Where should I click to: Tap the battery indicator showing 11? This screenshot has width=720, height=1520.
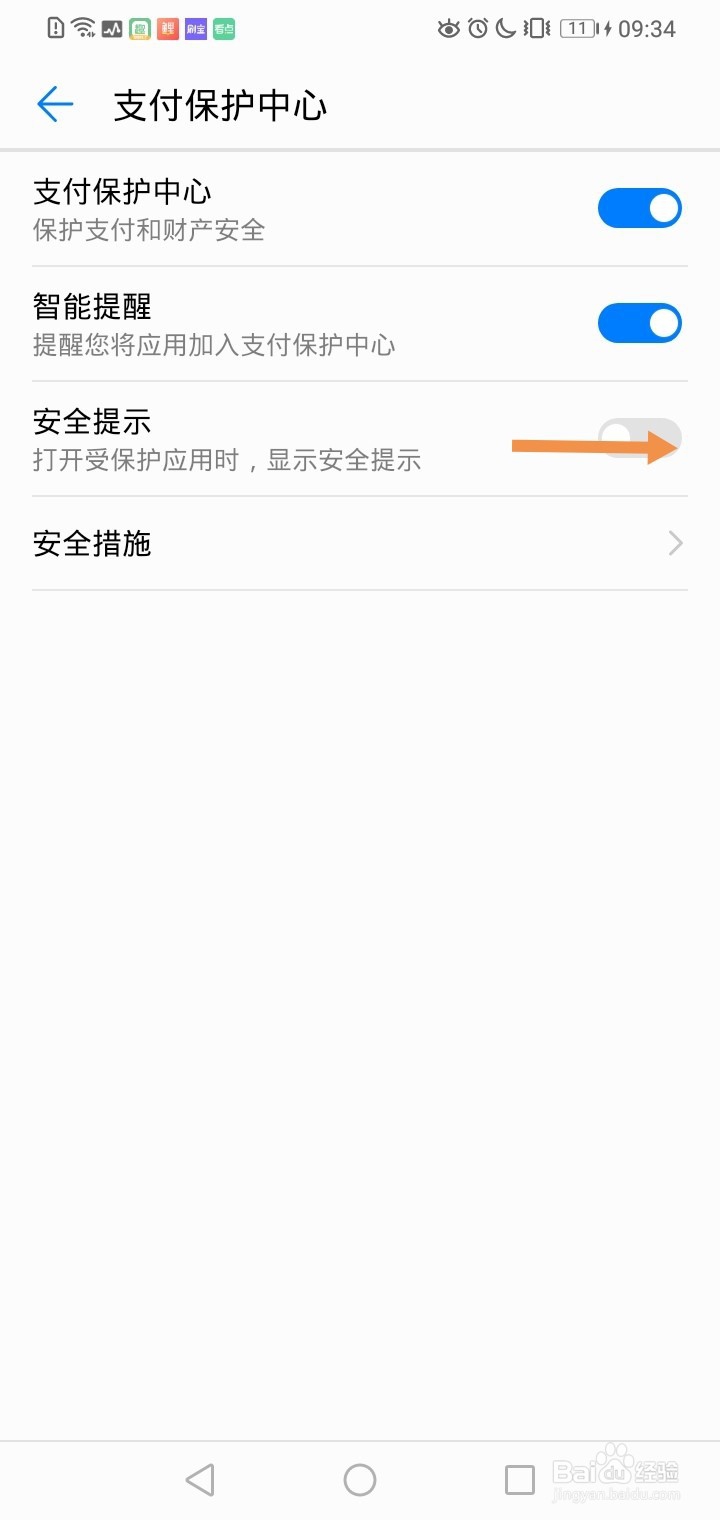[578, 28]
